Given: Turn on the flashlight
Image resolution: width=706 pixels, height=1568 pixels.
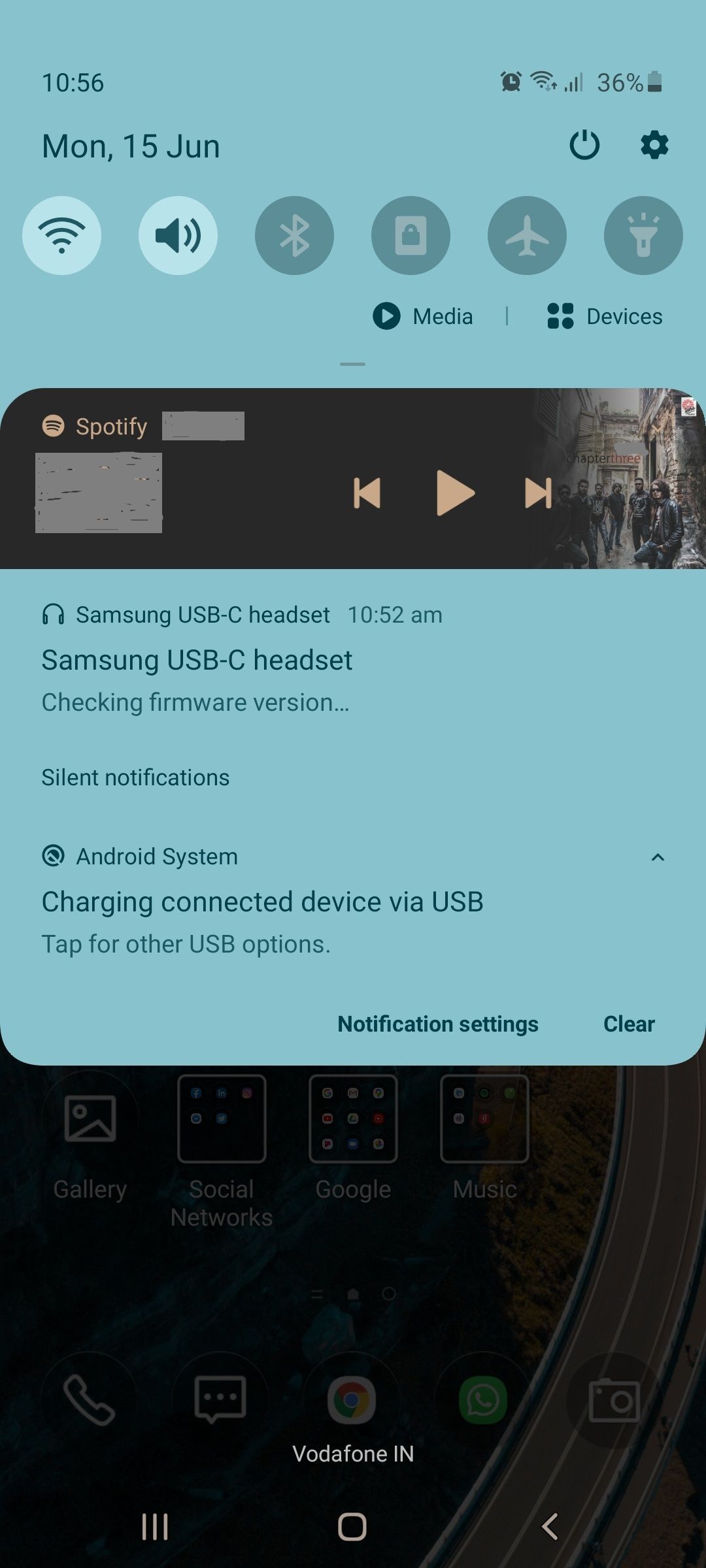Looking at the screenshot, I should point(643,235).
